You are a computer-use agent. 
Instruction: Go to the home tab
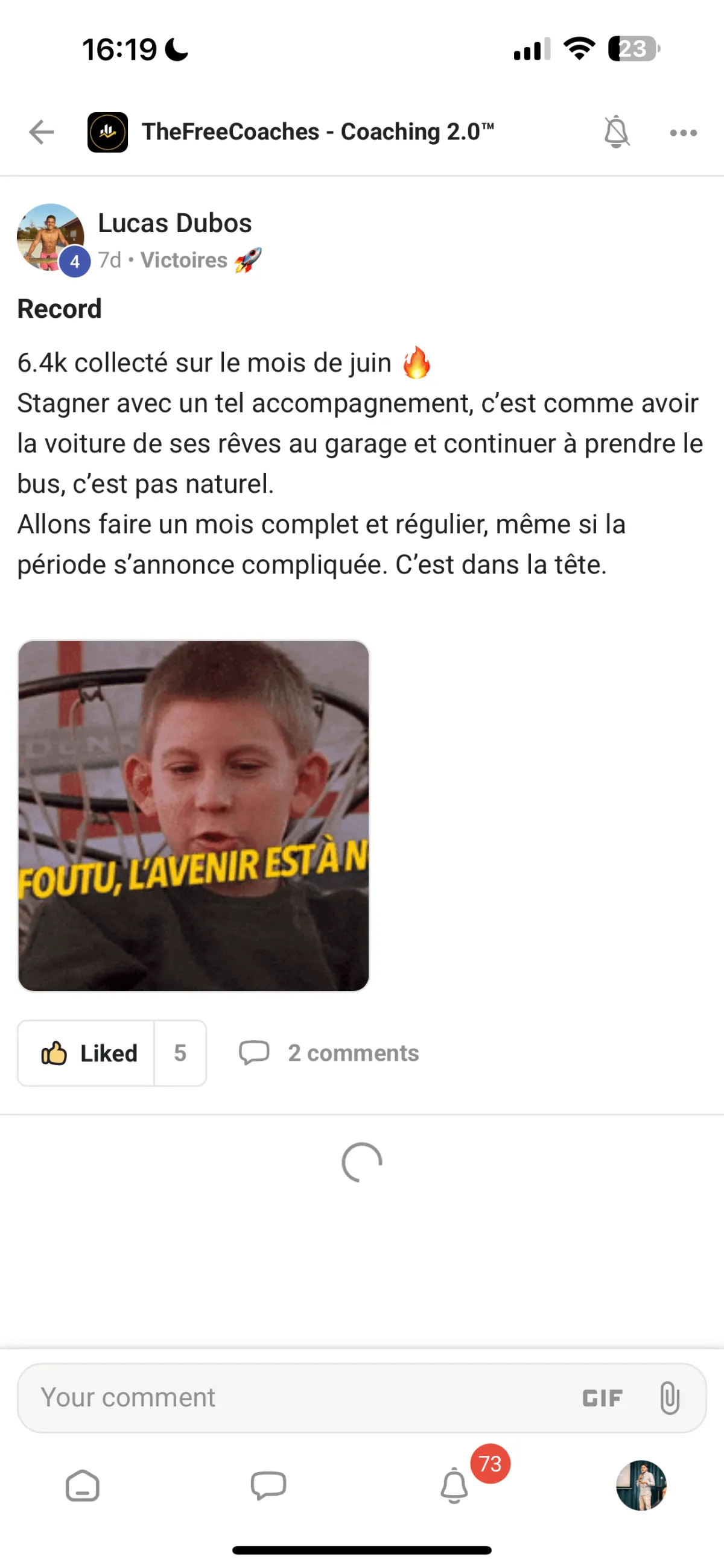[82, 1486]
